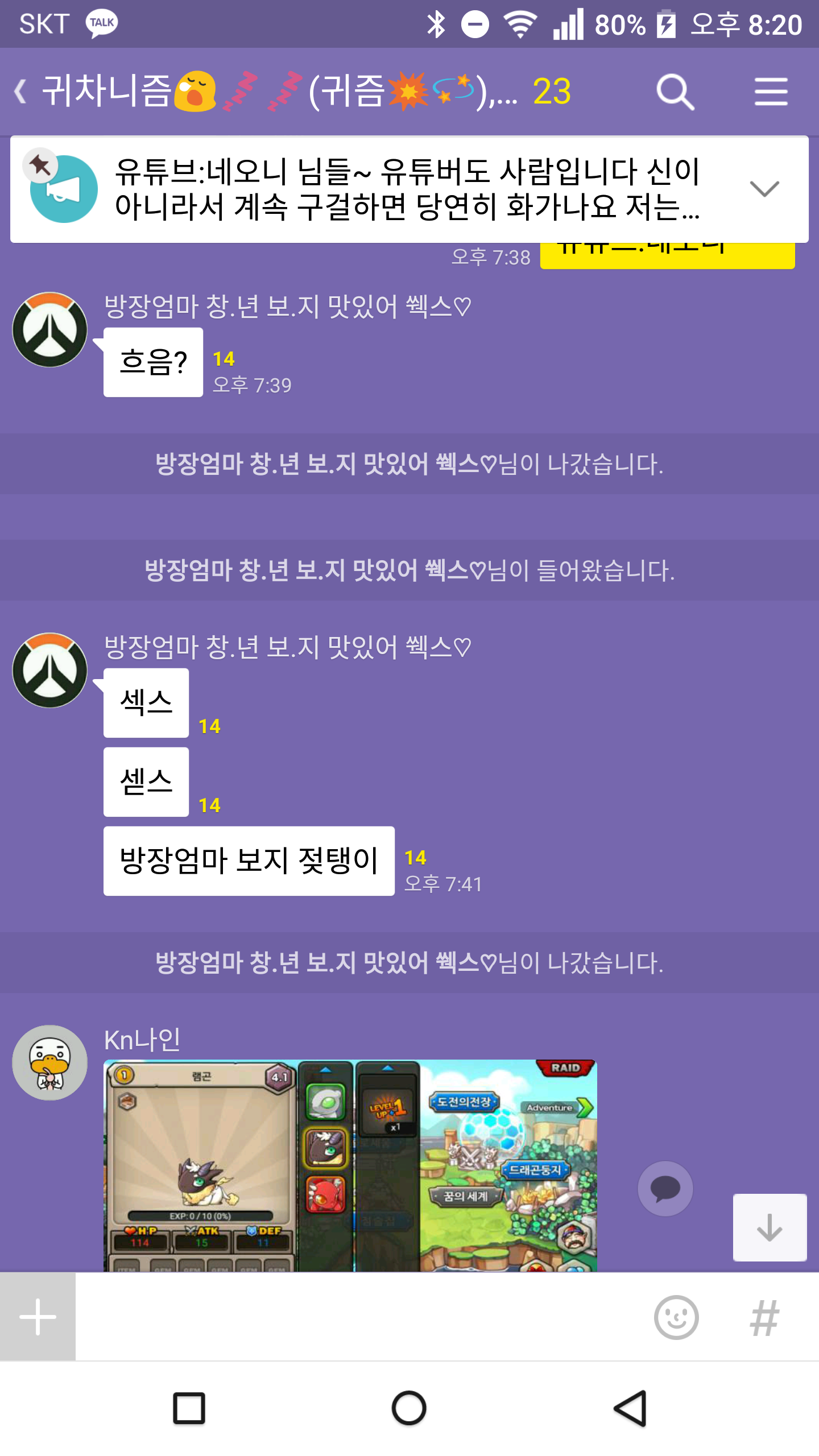Screen dimensions: 819x1456
Task: Tap the floating speech bubble button
Action: [665, 1189]
